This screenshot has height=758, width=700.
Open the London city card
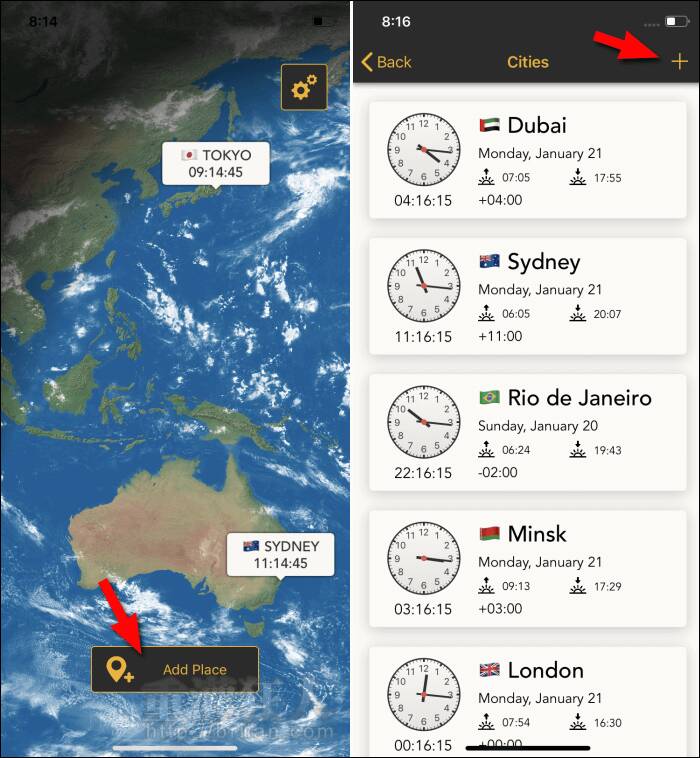coord(529,698)
